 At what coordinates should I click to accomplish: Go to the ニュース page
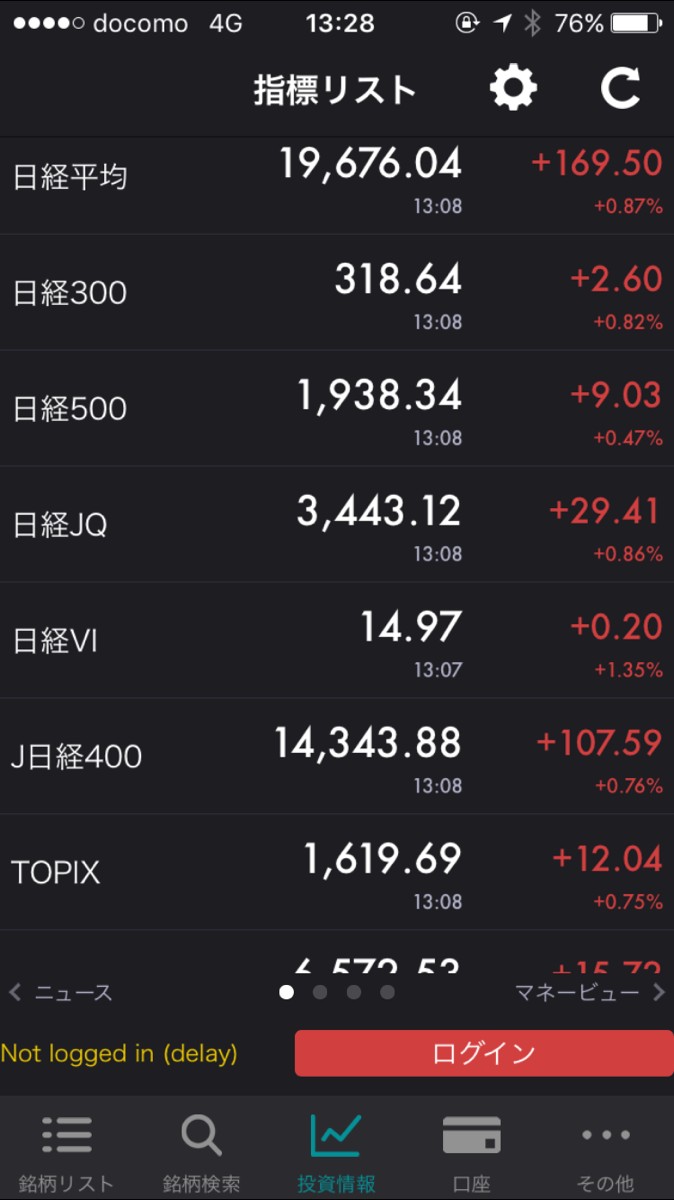[62, 993]
